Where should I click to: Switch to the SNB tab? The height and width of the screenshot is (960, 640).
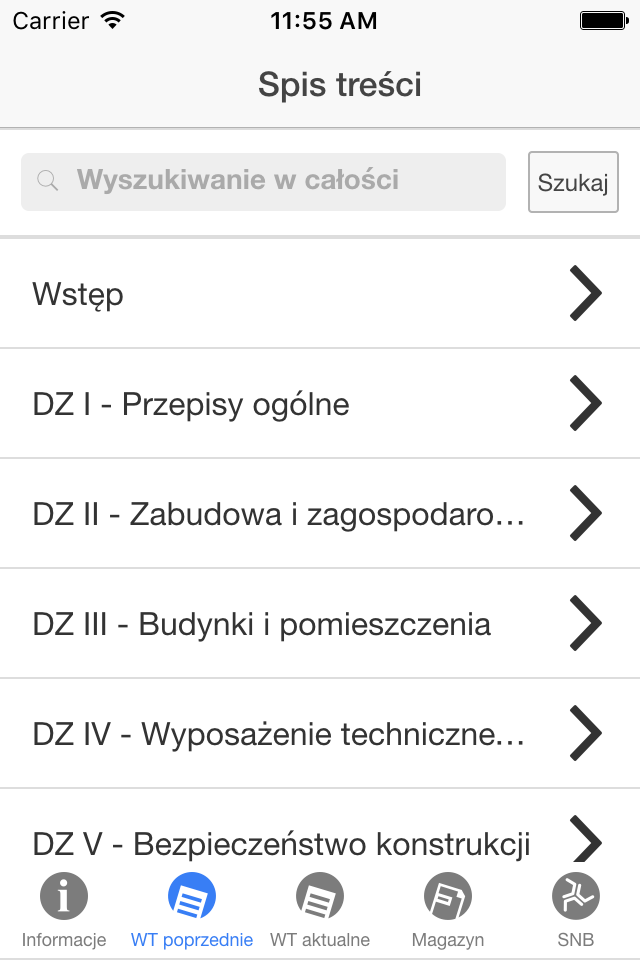[576, 910]
